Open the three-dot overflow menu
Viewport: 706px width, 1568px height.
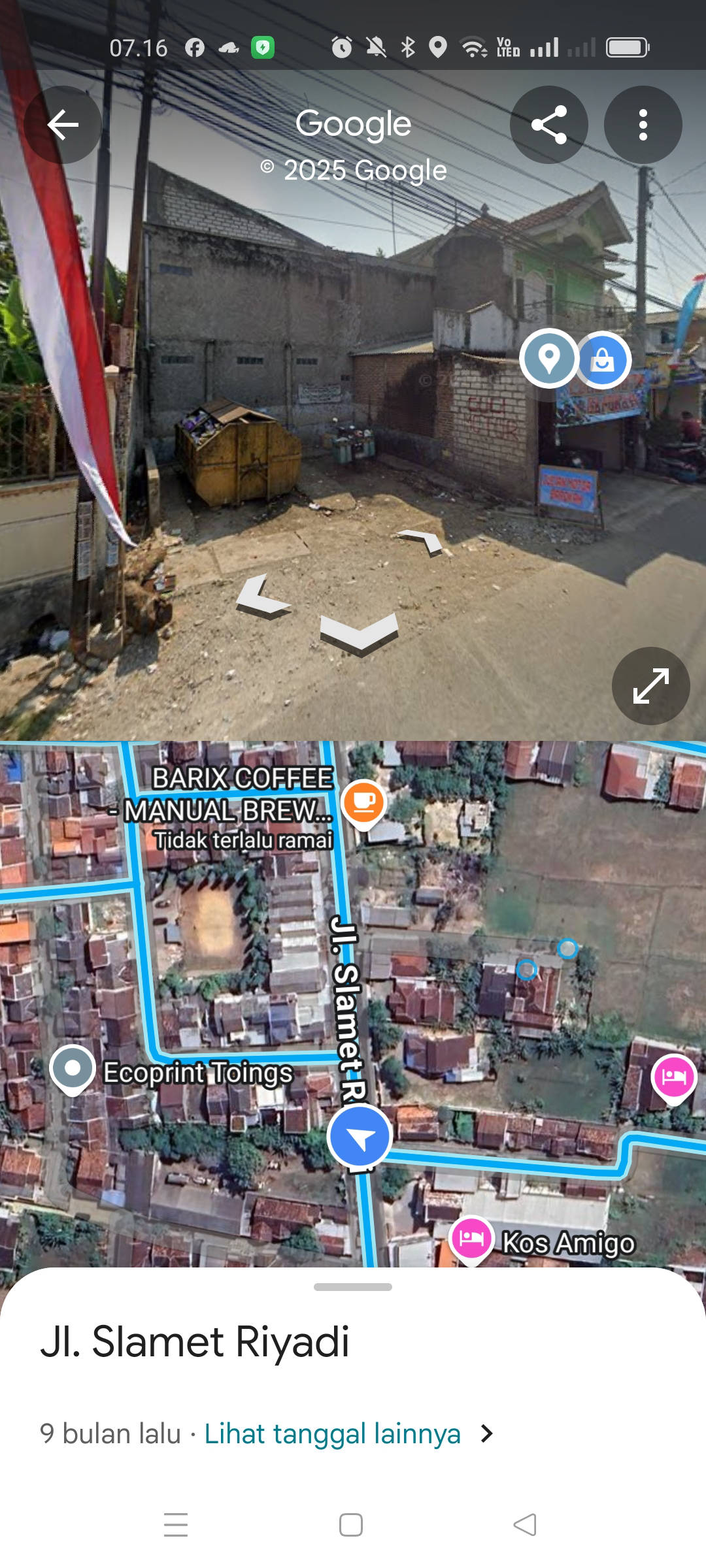tap(643, 124)
